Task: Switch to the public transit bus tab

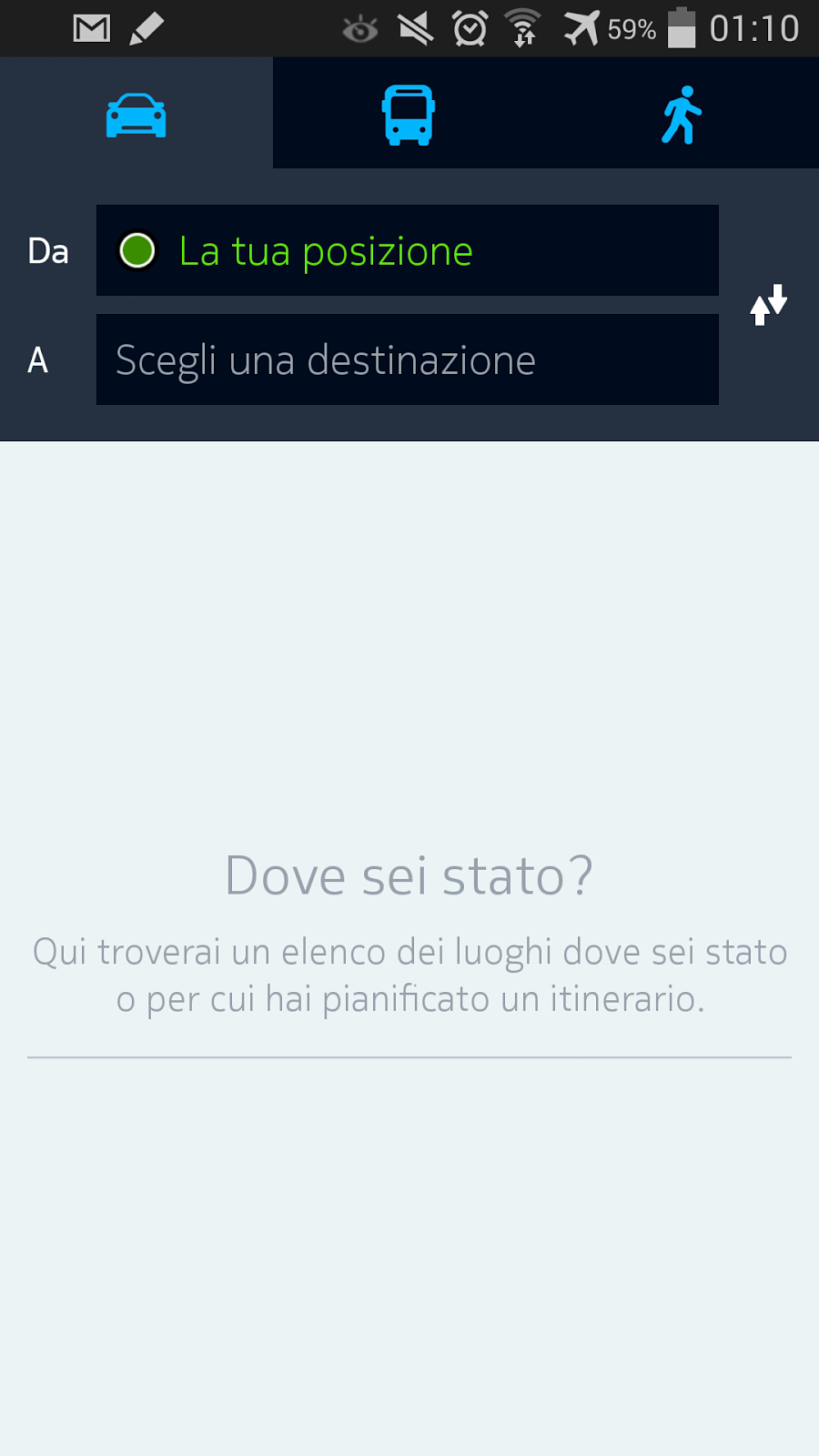Action: pyautogui.click(x=409, y=114)
